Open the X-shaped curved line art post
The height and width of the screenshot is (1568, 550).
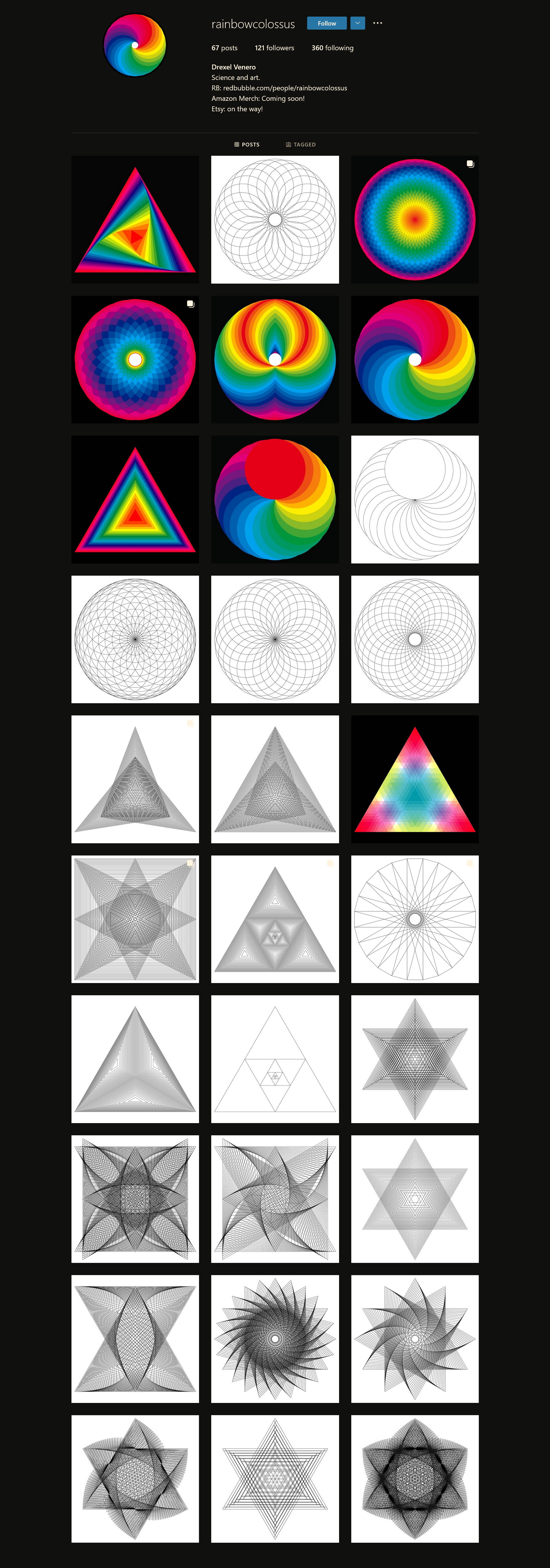[x=135, y=1339]
